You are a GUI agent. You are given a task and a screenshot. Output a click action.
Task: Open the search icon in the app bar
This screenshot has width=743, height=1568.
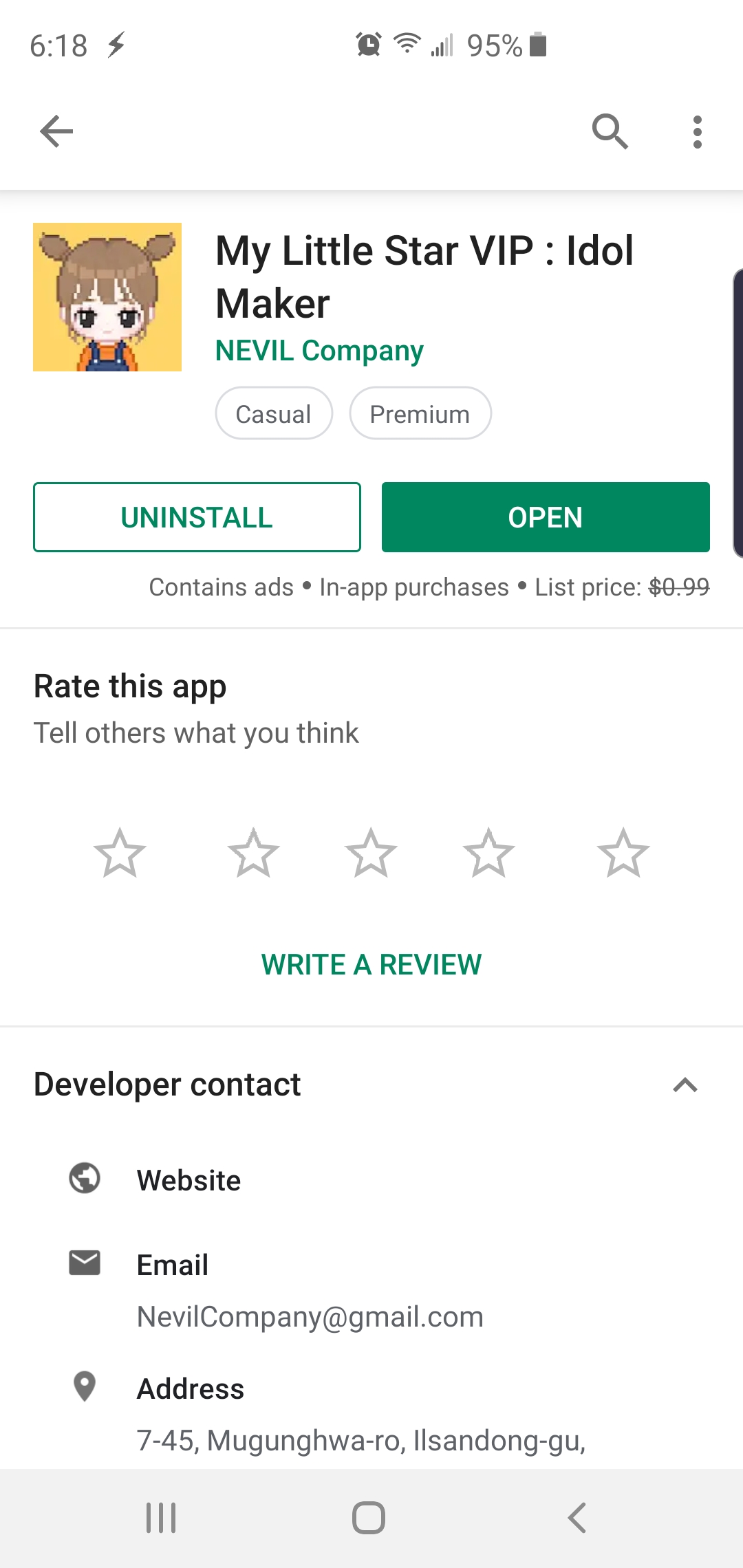point(610,131)
